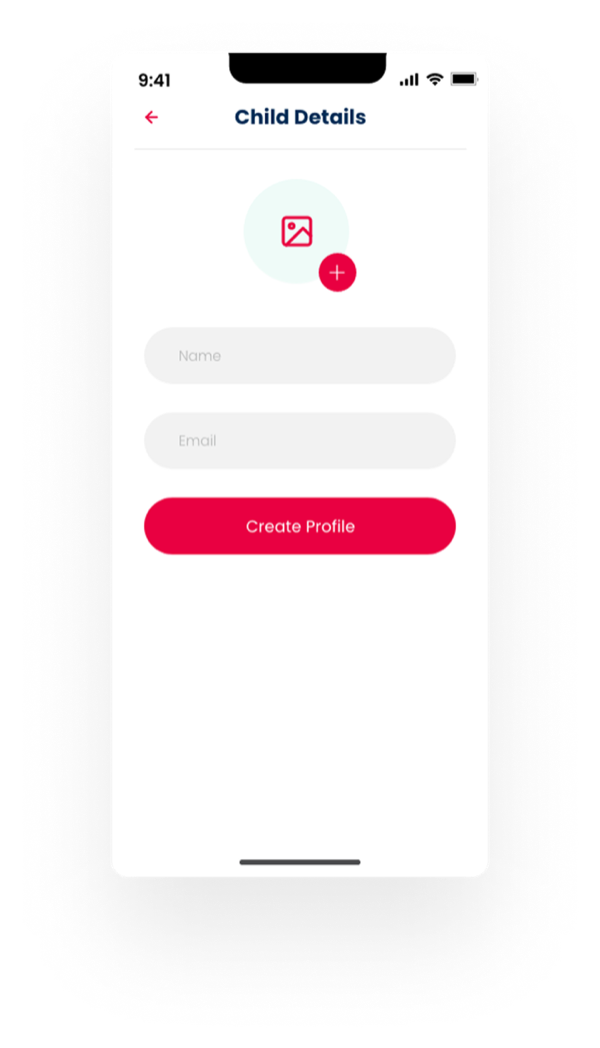
Task: Tap the Create Profile button
Action: coord(300,526)
